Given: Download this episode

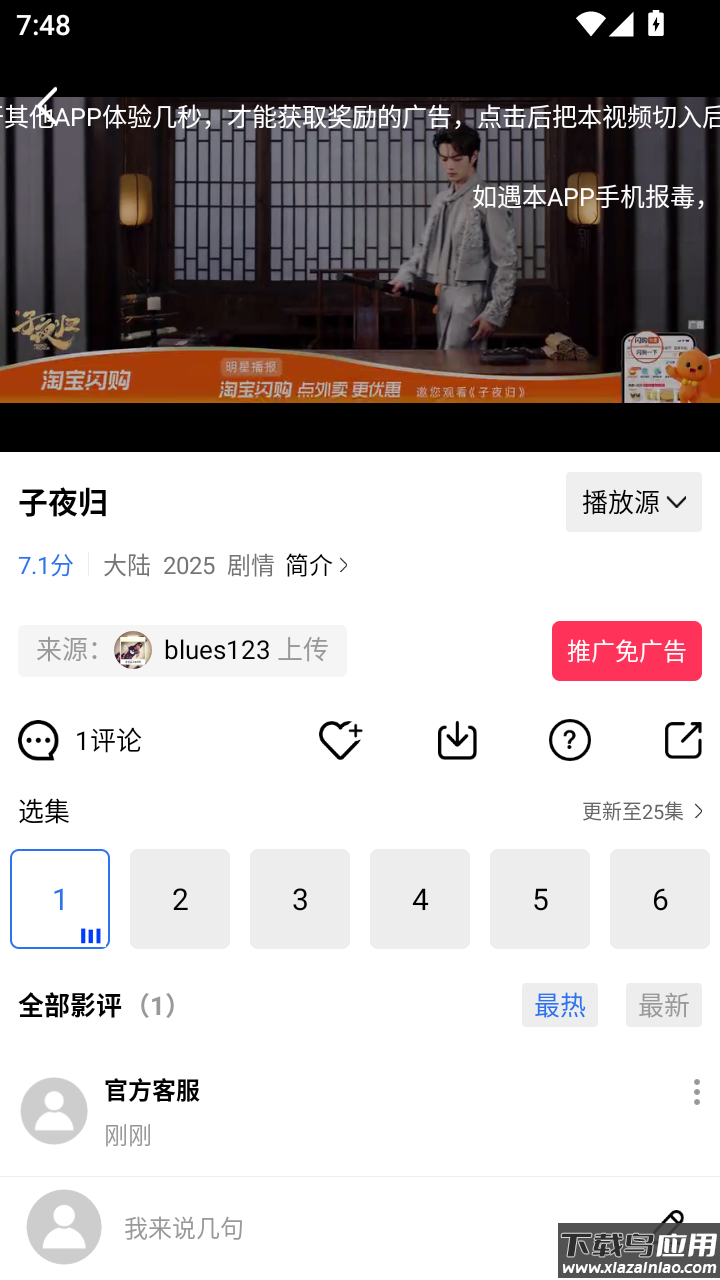Looking at the screenshot, I should coord(457,741).
